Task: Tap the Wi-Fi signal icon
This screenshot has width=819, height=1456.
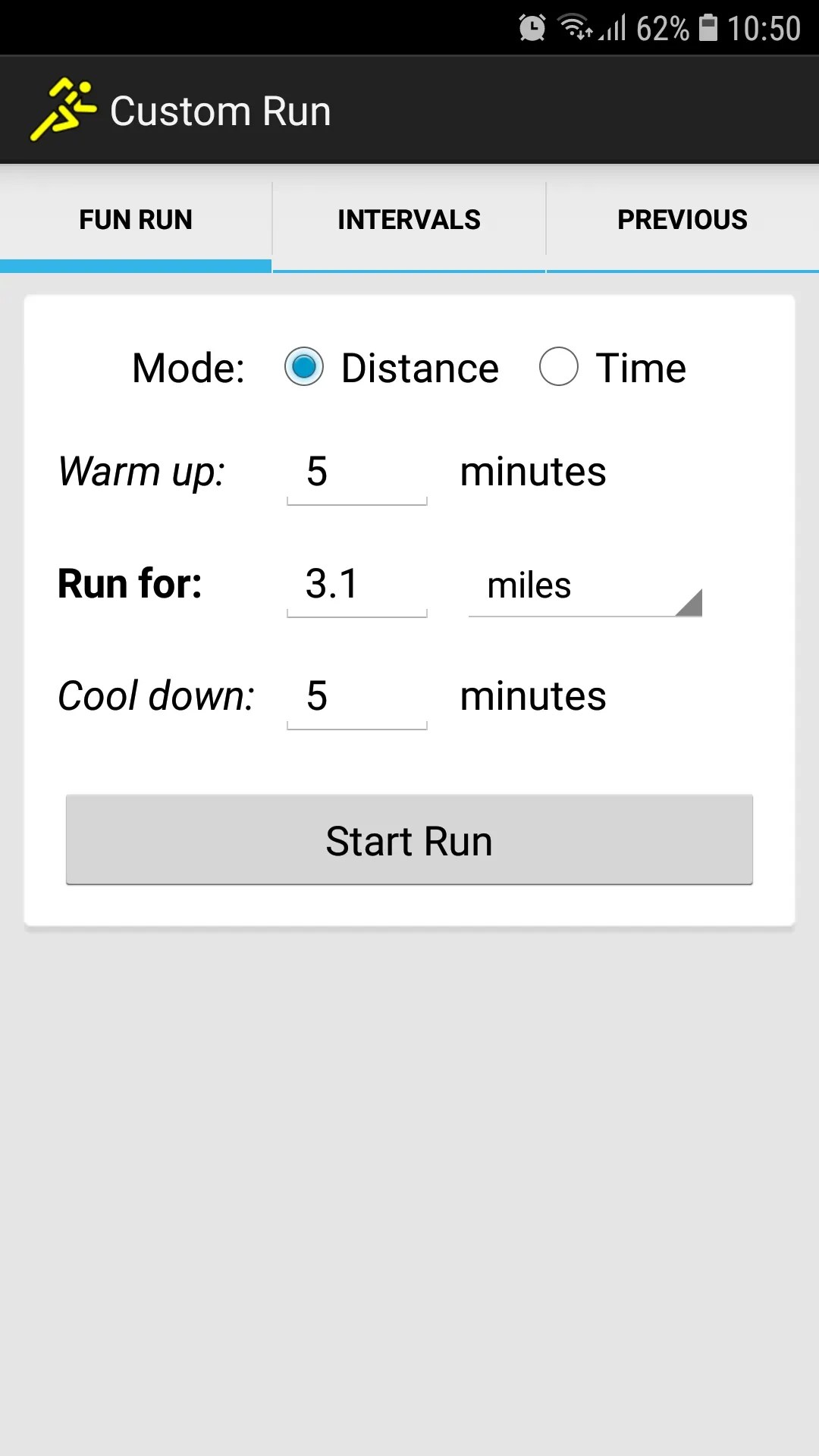Action: pyautogui.click(x=574, y=26)
